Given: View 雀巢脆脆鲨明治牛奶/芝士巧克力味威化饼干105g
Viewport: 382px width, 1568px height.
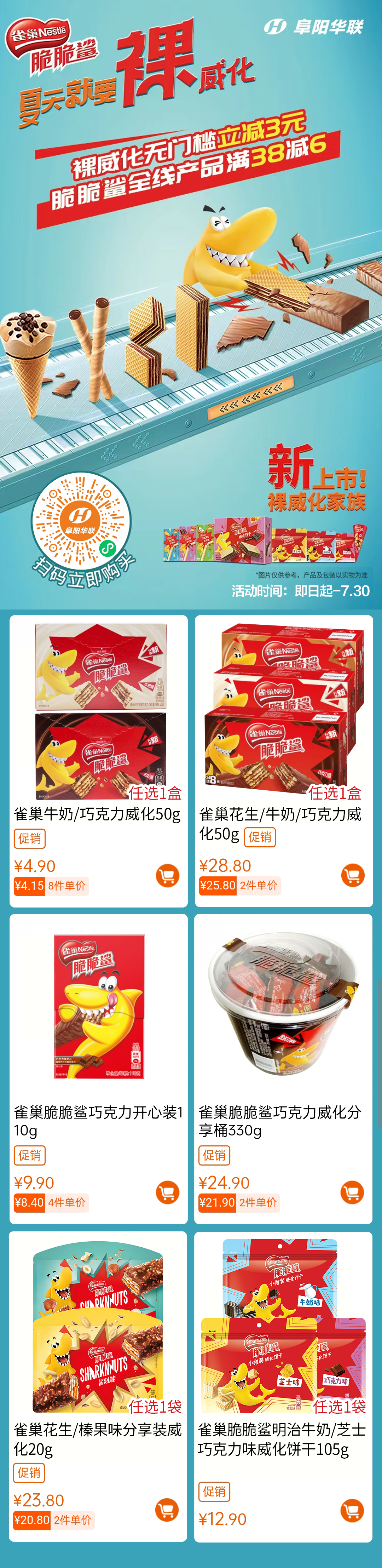Looking at the screenshot, I should [283, 1327].
